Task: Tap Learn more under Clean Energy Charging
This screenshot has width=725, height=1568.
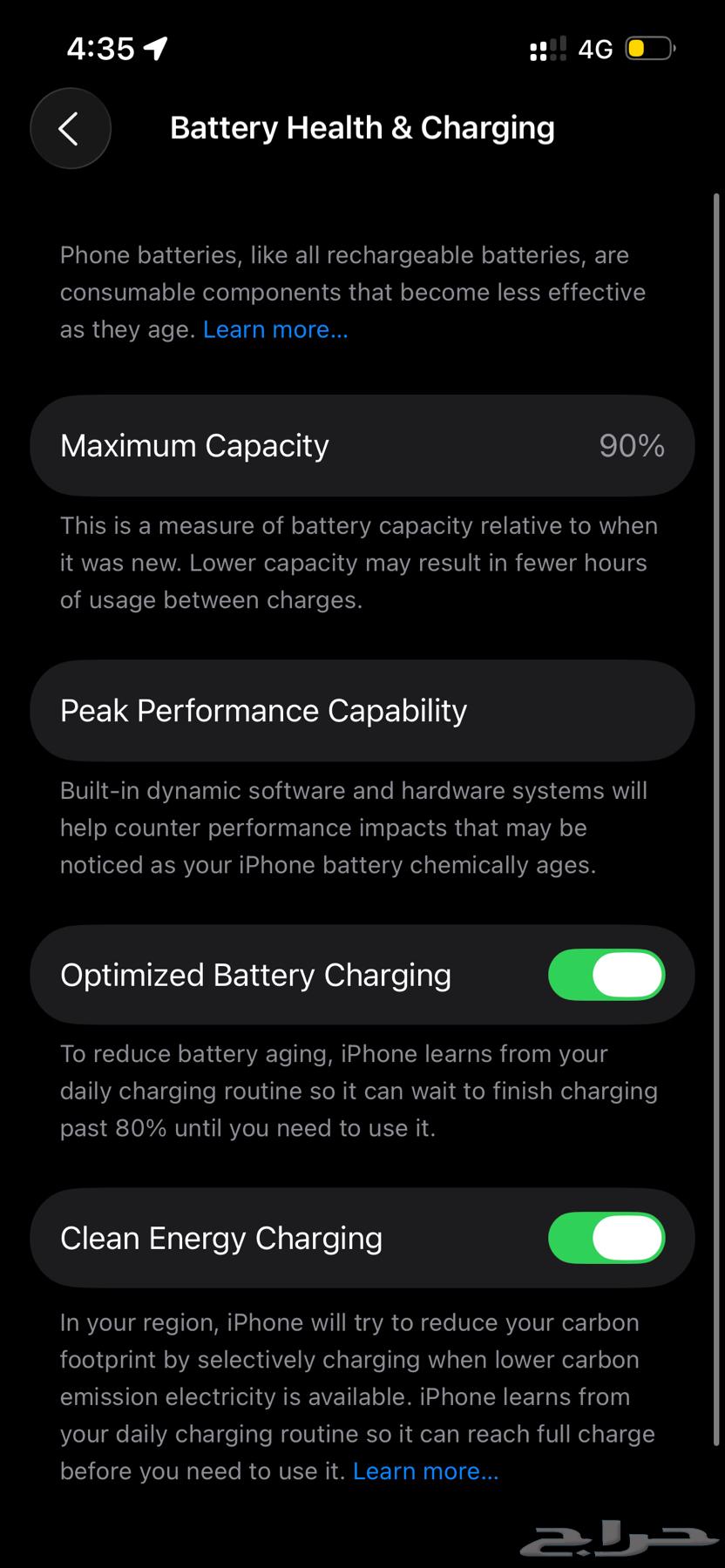Action: click(x=425, y=1470)
